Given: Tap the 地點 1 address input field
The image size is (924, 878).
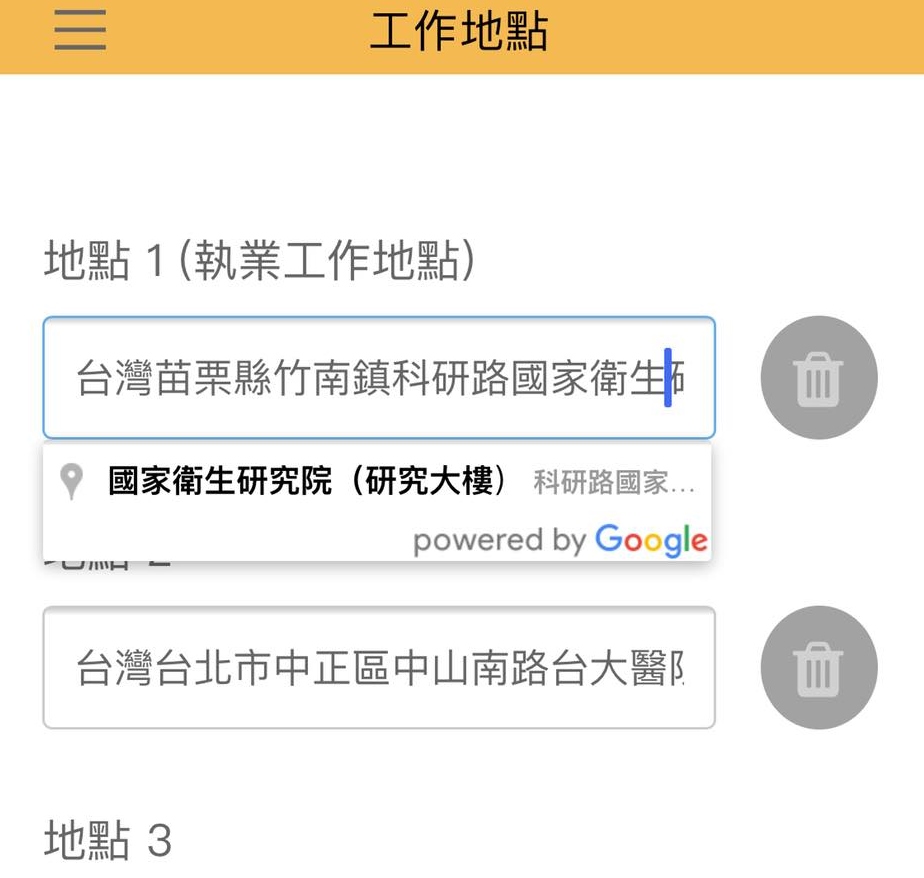Looking at the screenshot, I should (378, 379).
